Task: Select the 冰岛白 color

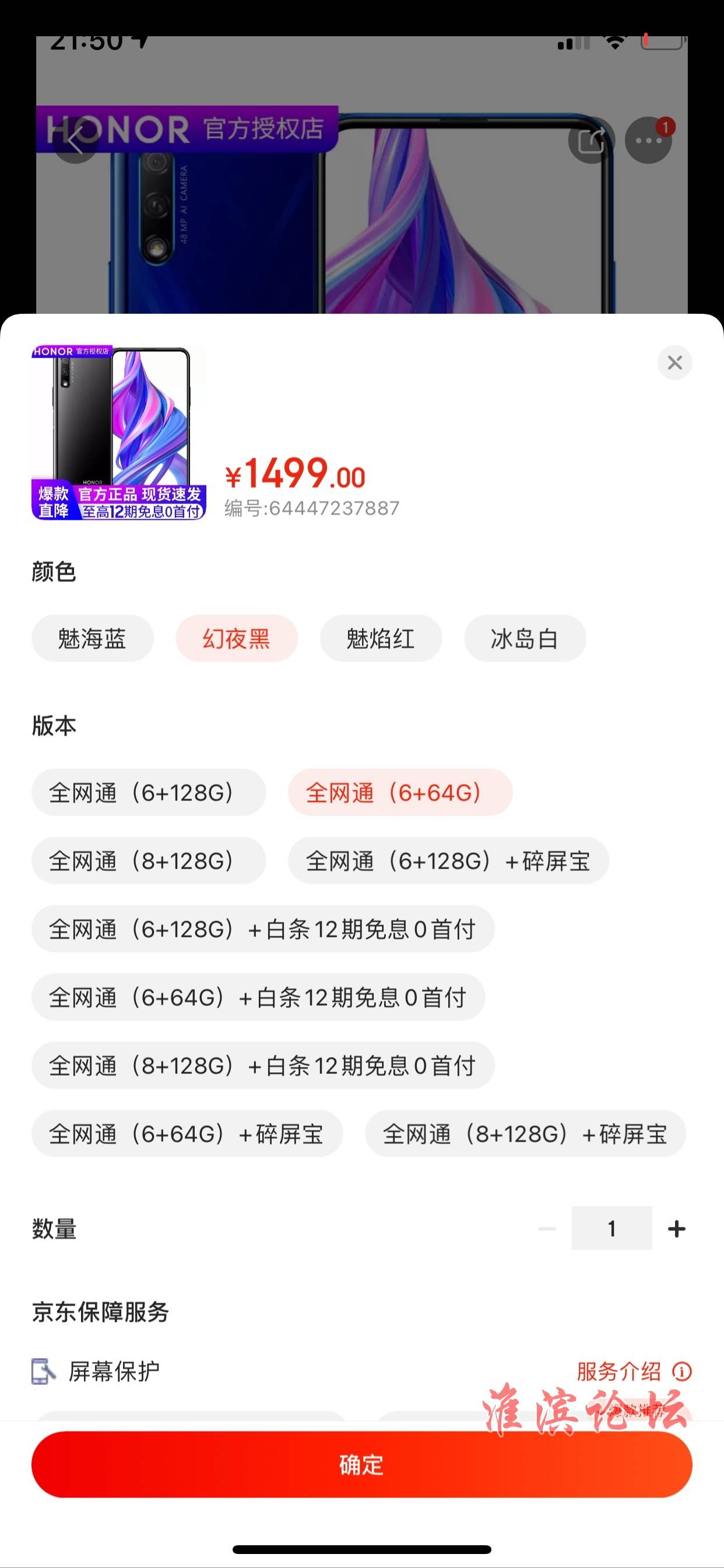Action: click(x=525, y=639)
